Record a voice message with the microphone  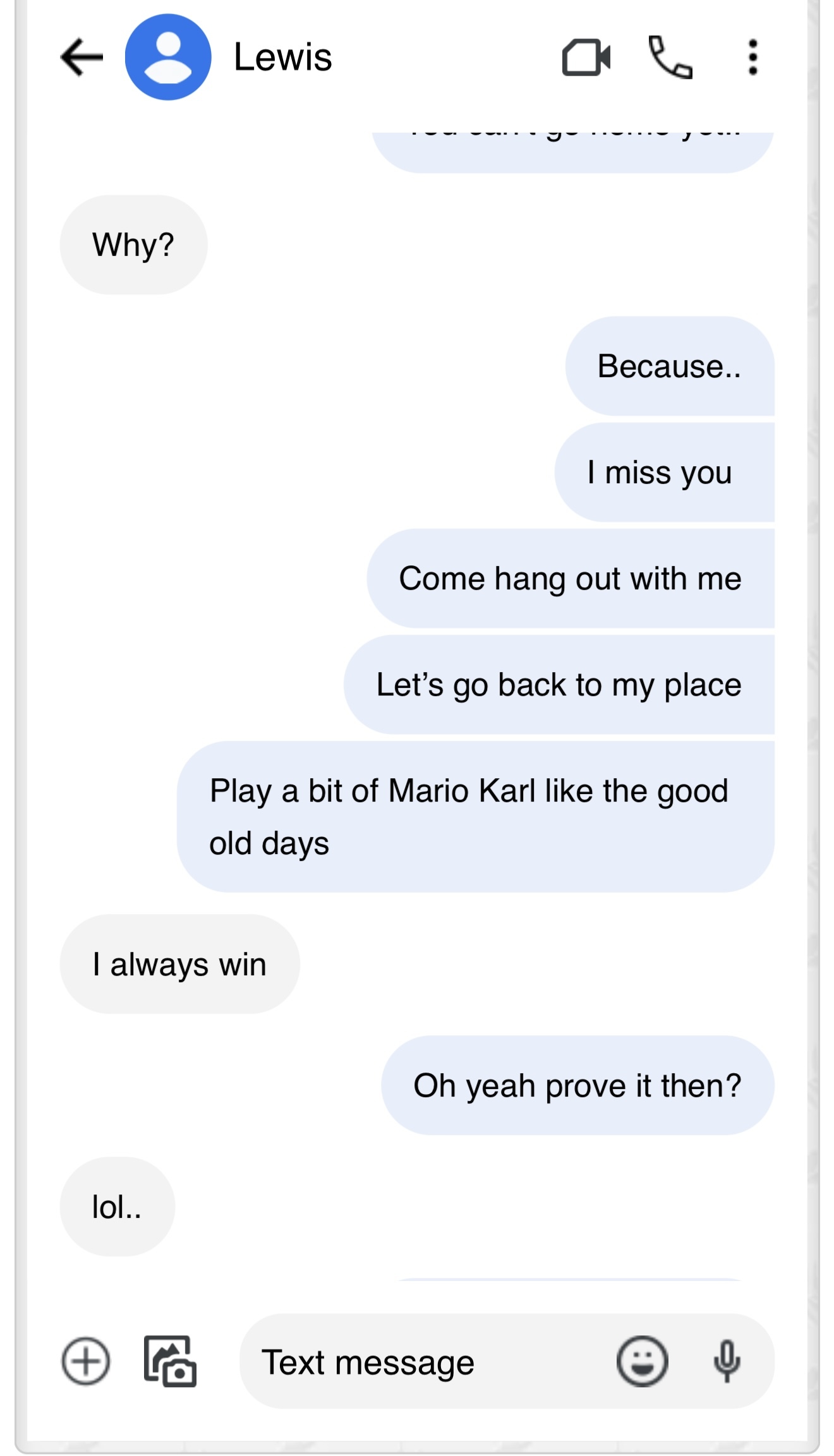click(x=727, y=1361)
